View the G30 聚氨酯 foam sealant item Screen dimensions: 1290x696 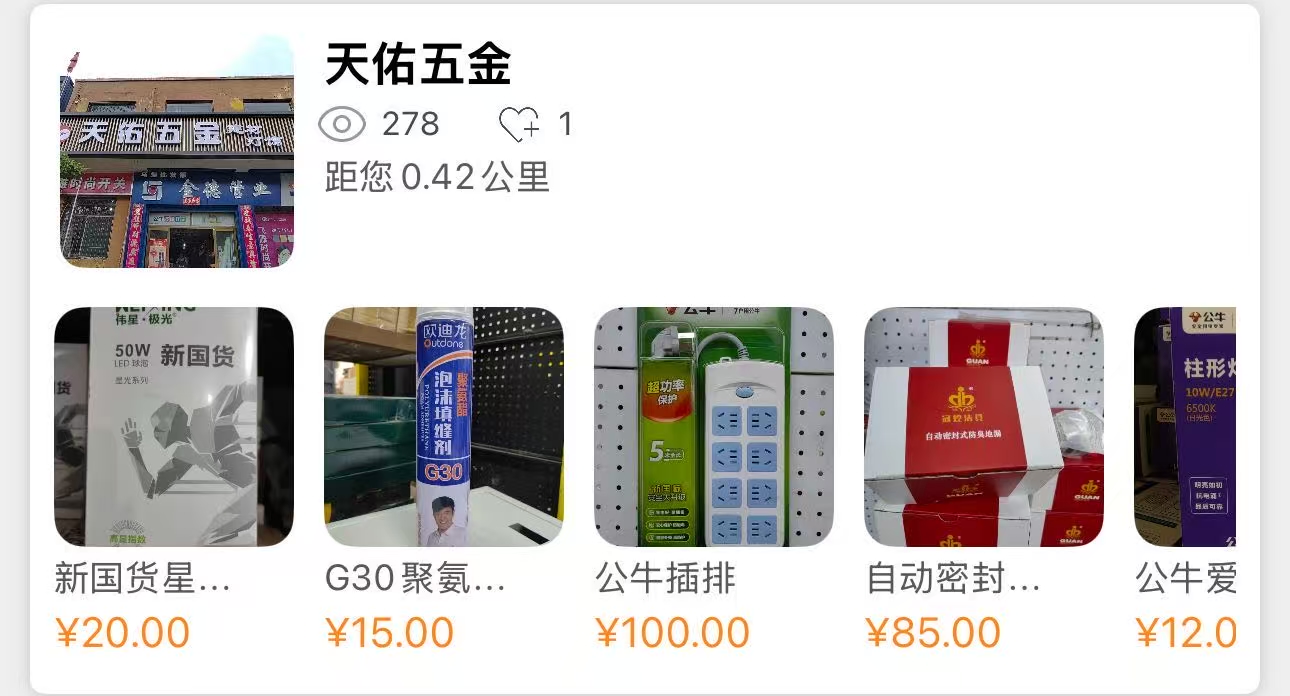(x=444, y=427)
